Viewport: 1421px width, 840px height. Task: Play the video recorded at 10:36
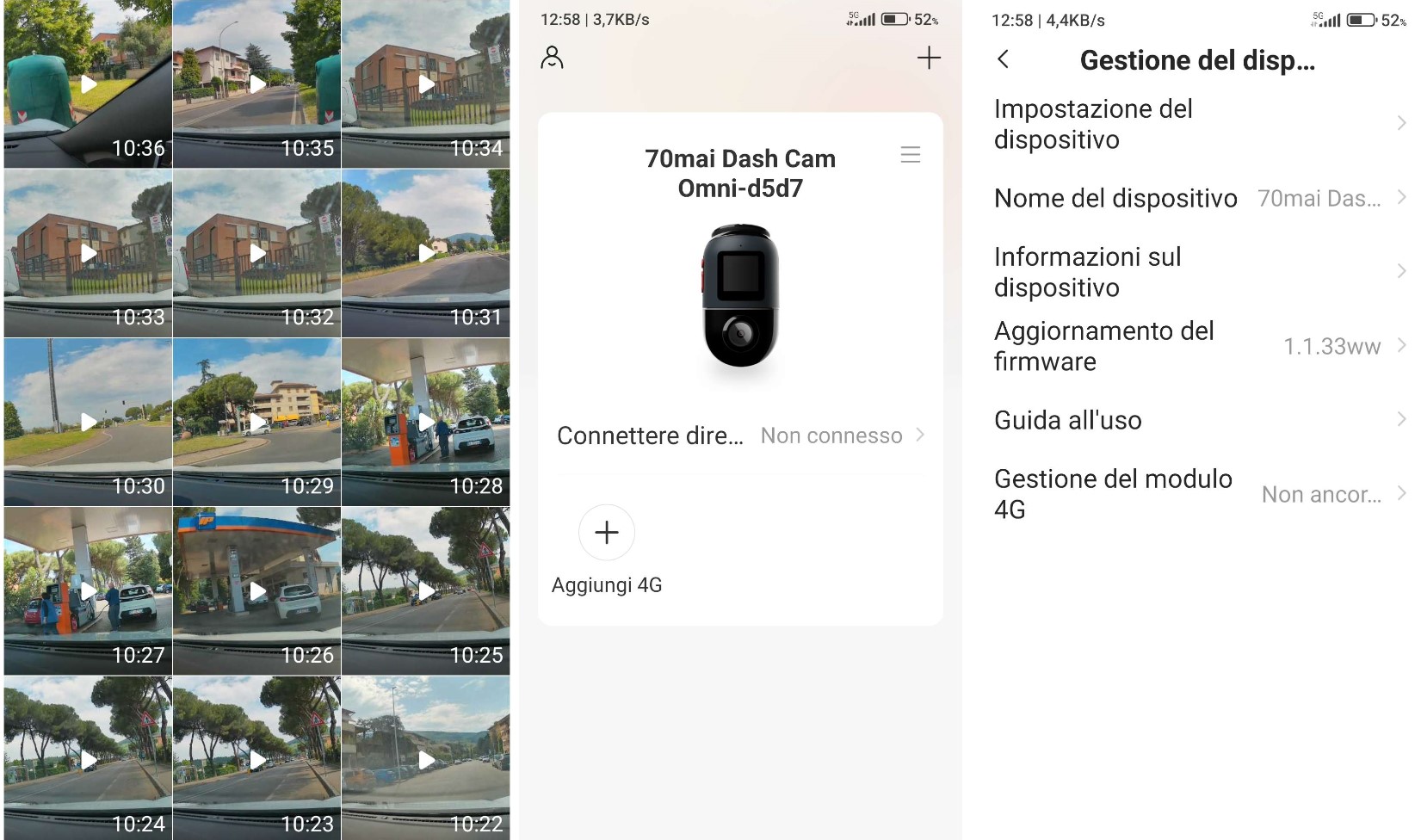click(x=88, y=84)
